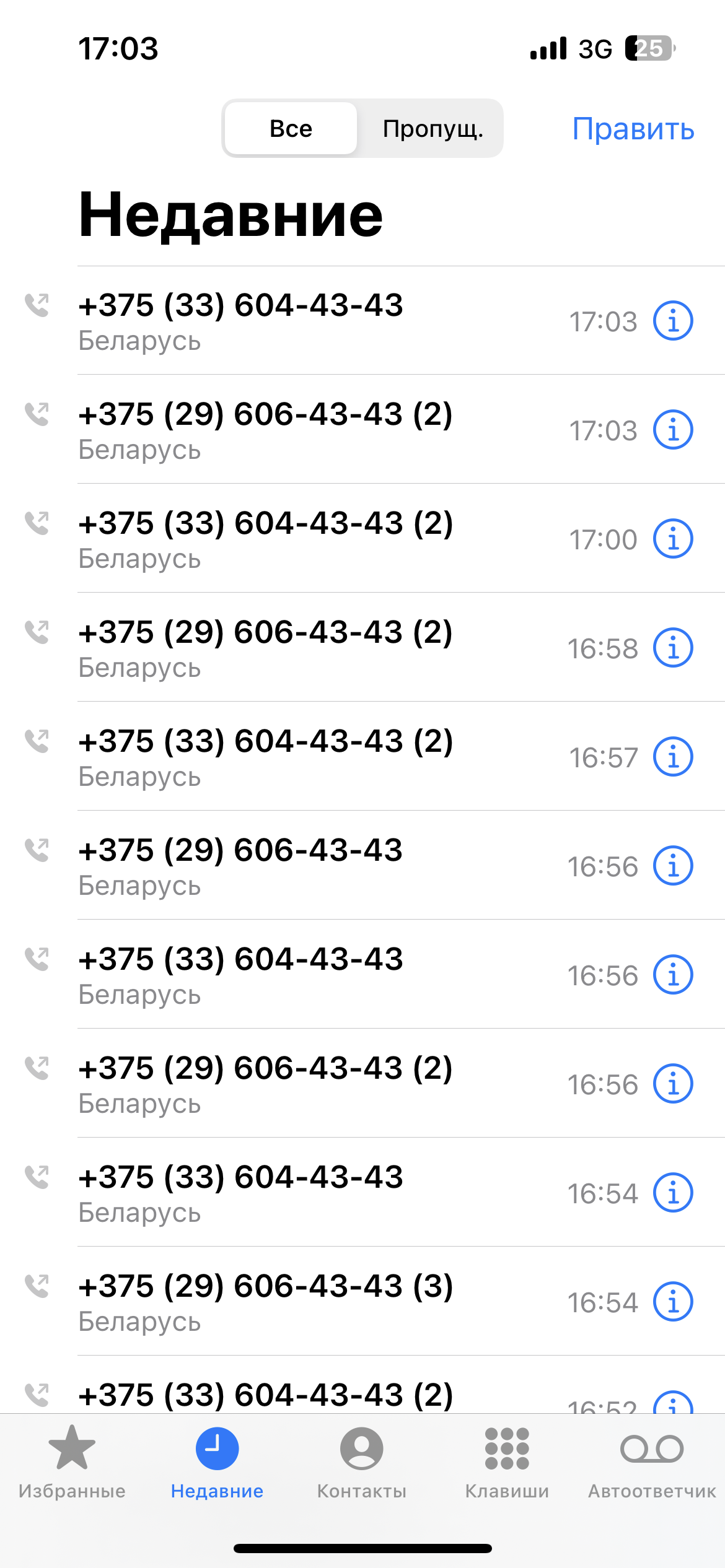725x1568 pixels.
Task: Switch to the Автоответчик voicemail tab
Action: (652, 1461)
